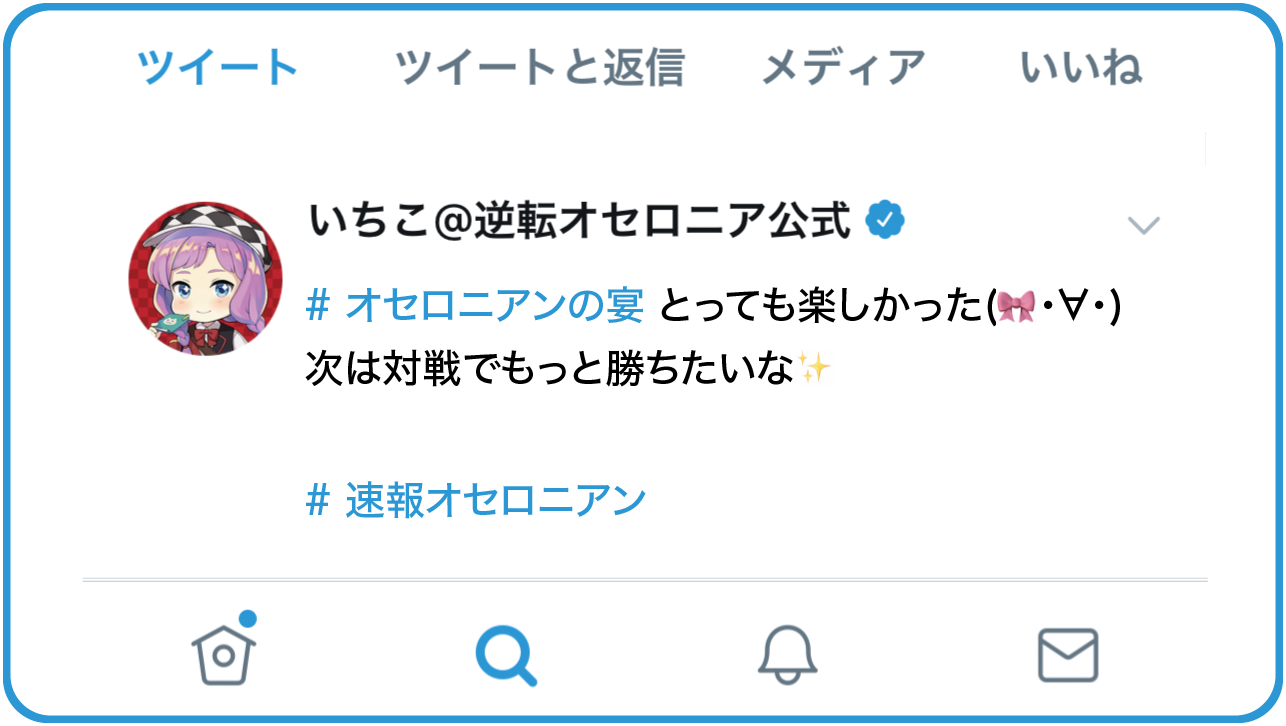Select the いいね tab
The image size is (1286, 726).
(x=1081, y=68)
